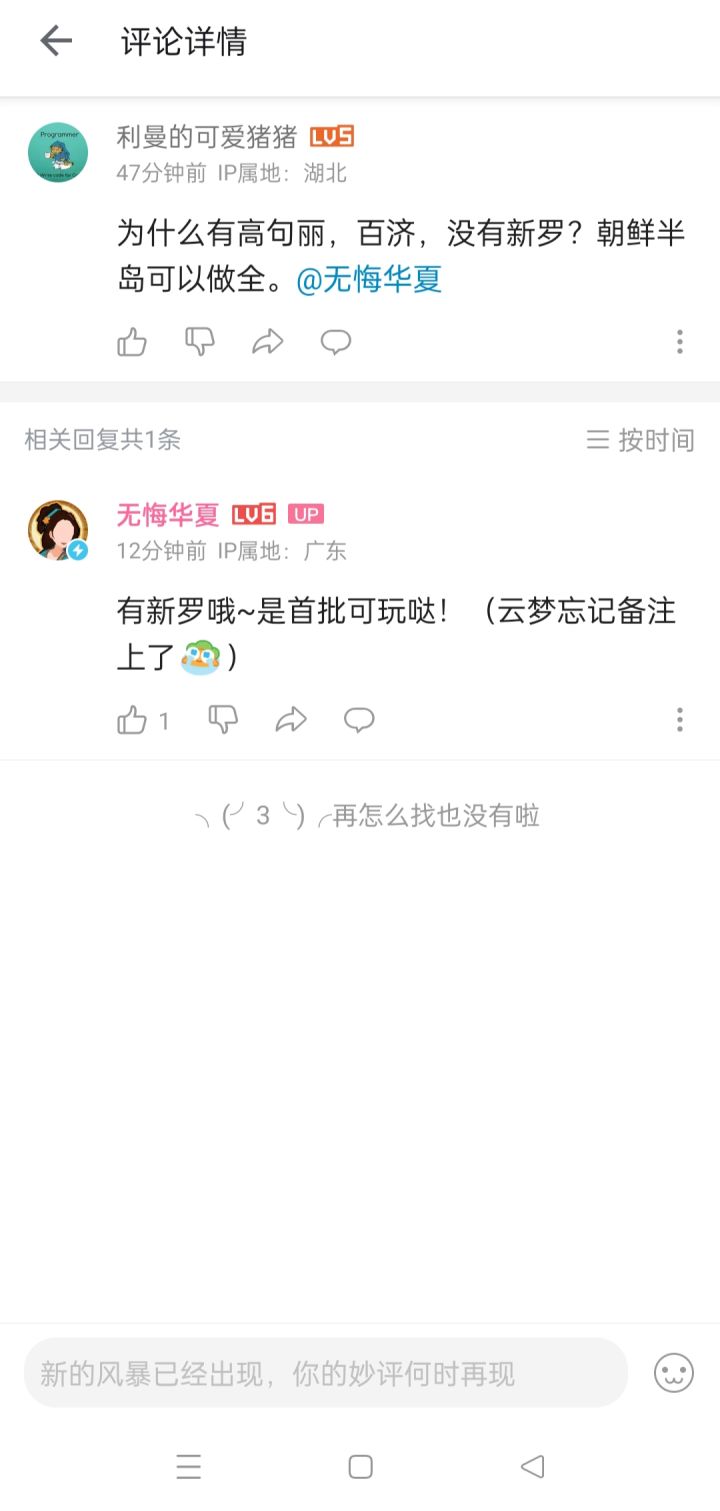This screenshot has height=1511, width=720.
Task: Tap the system home button
Action: coord(360,1467)
